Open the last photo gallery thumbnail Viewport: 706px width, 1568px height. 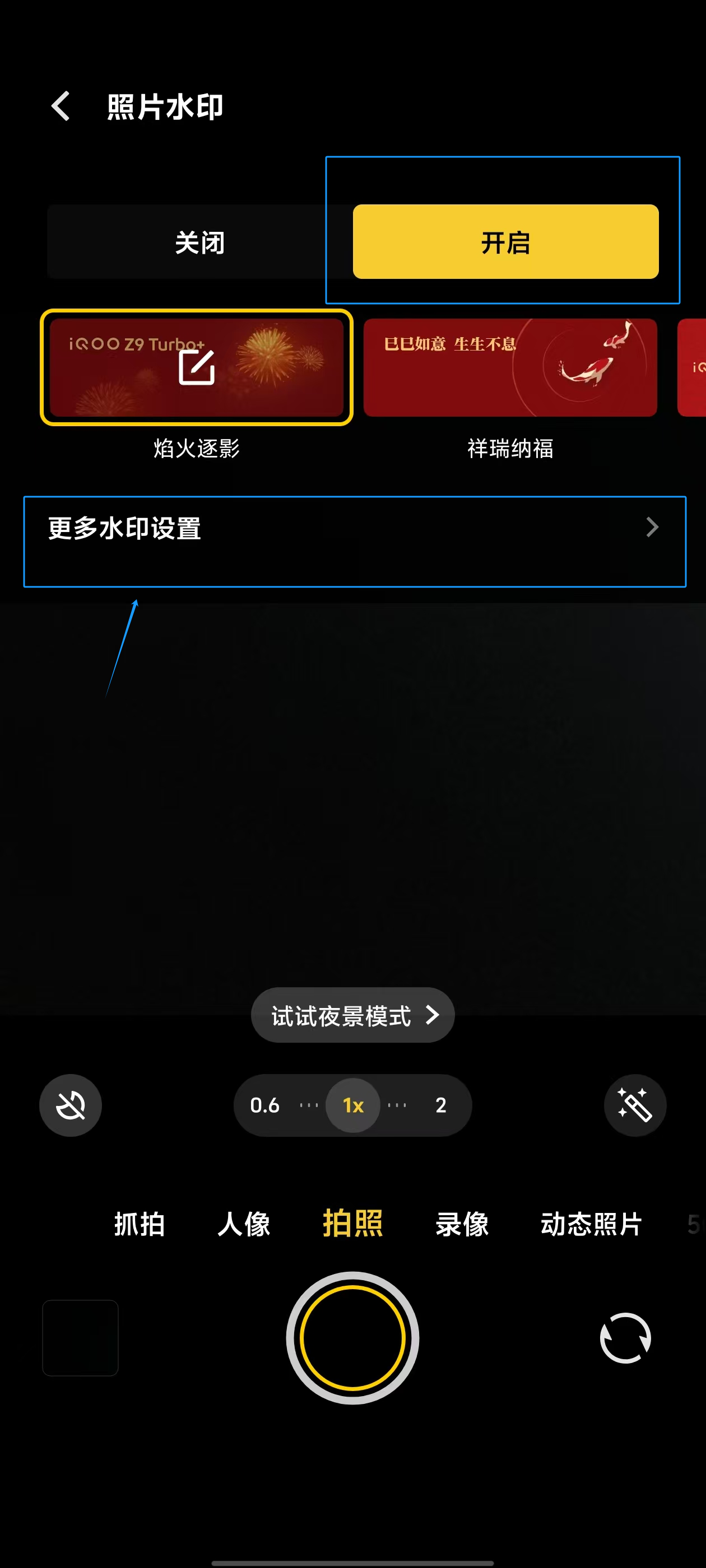click(81, 1338)
